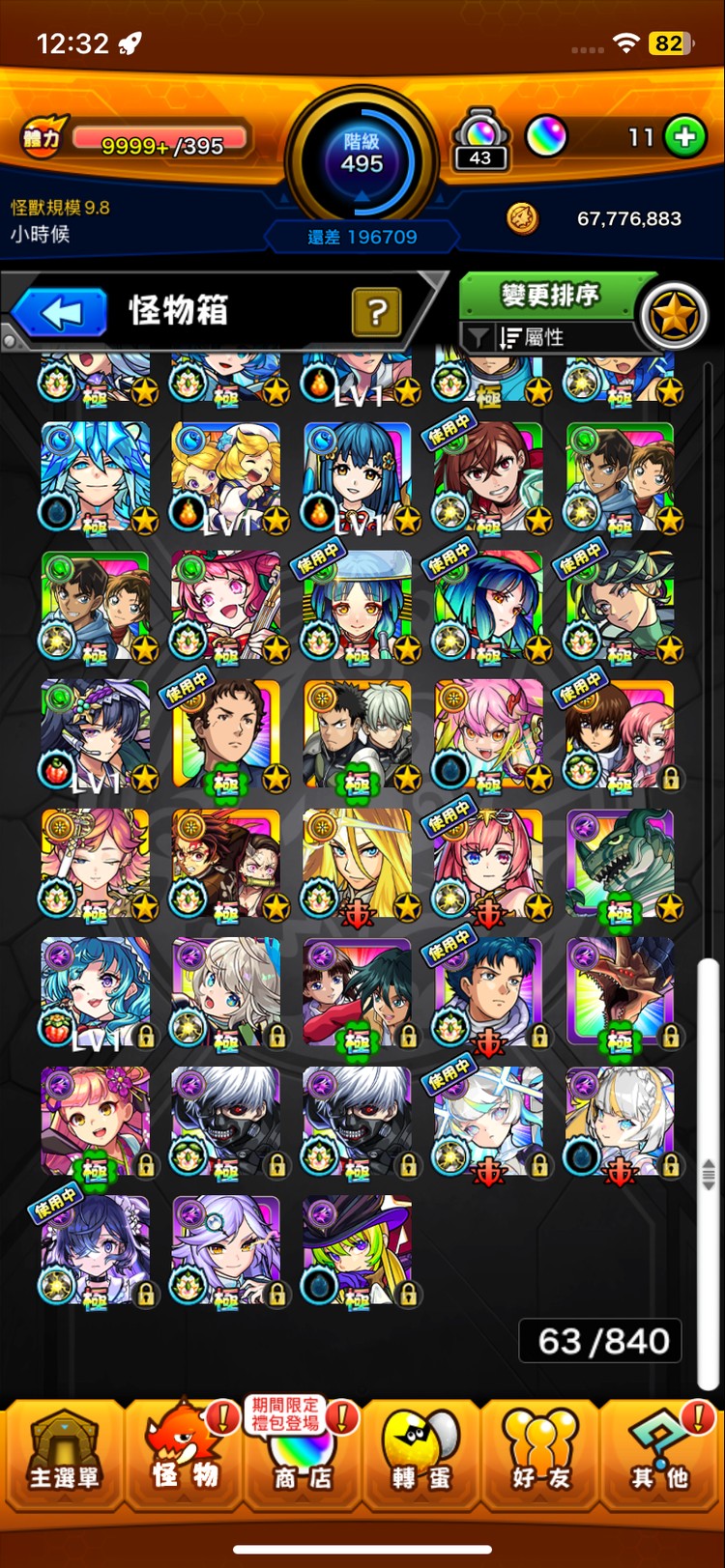The height and width of the screenshot is (1568, 725).
Task: Tap 變更排序 to change sorting
Action: [549, 295]
